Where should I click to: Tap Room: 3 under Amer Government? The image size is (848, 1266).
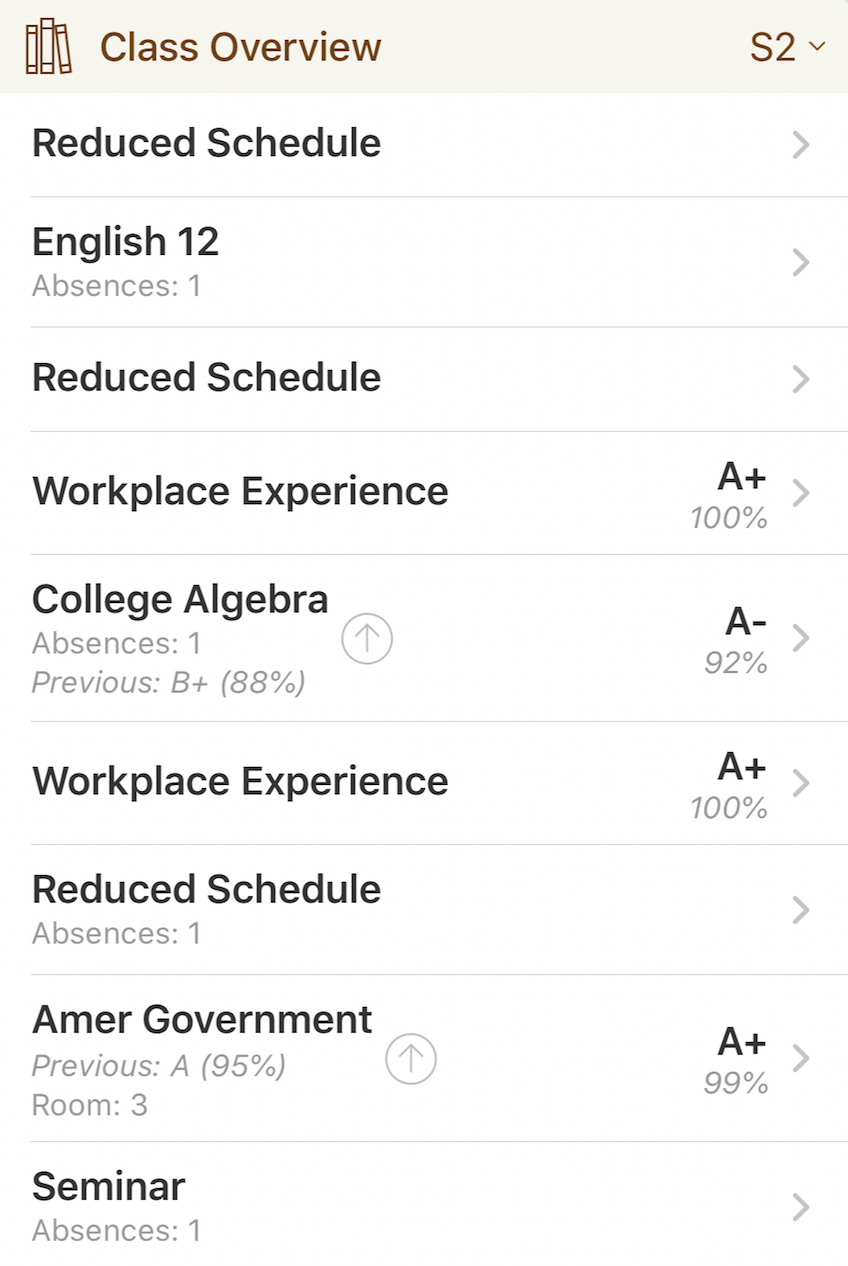pyautogui.click(x=90, y=1105)
